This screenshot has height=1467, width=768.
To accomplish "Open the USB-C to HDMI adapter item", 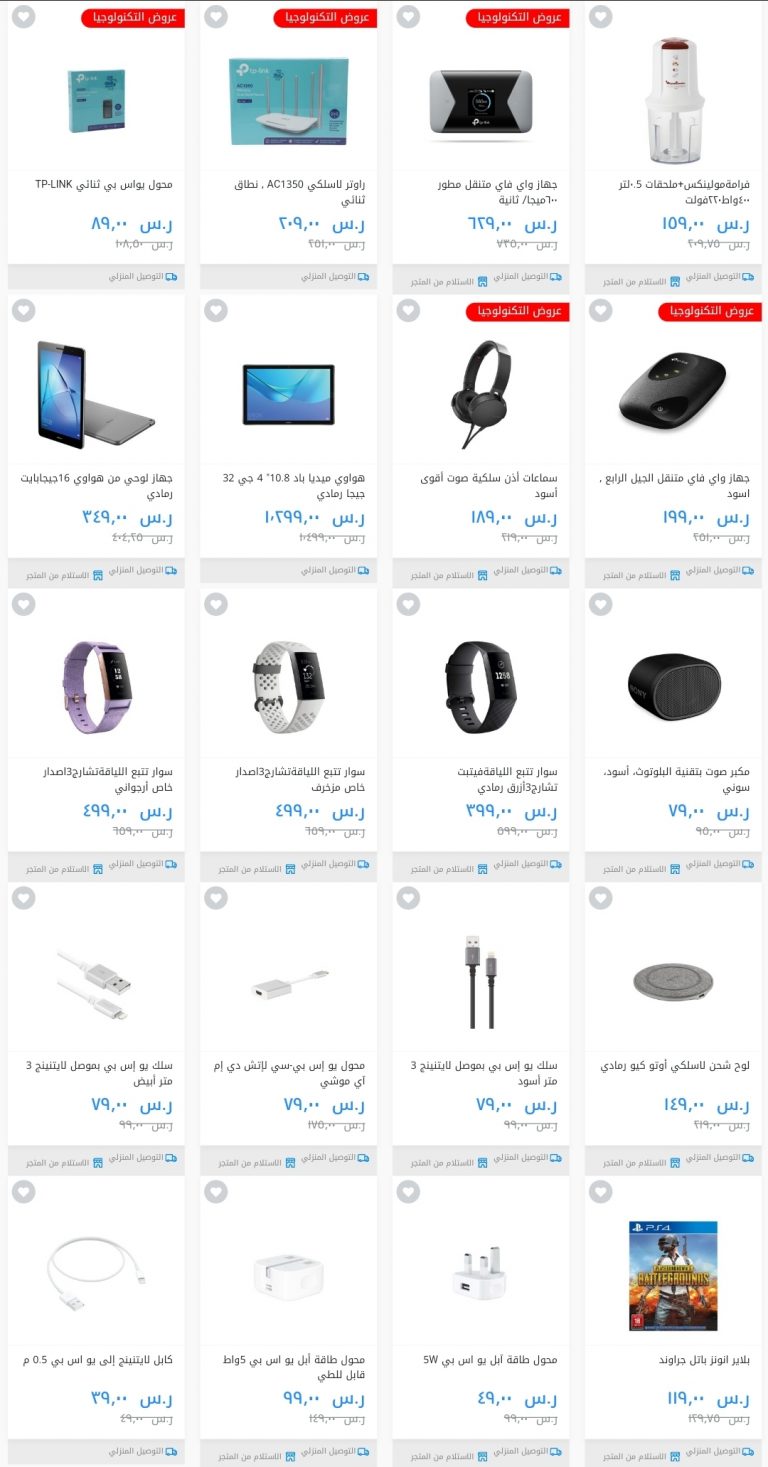I will point(288,1029).
